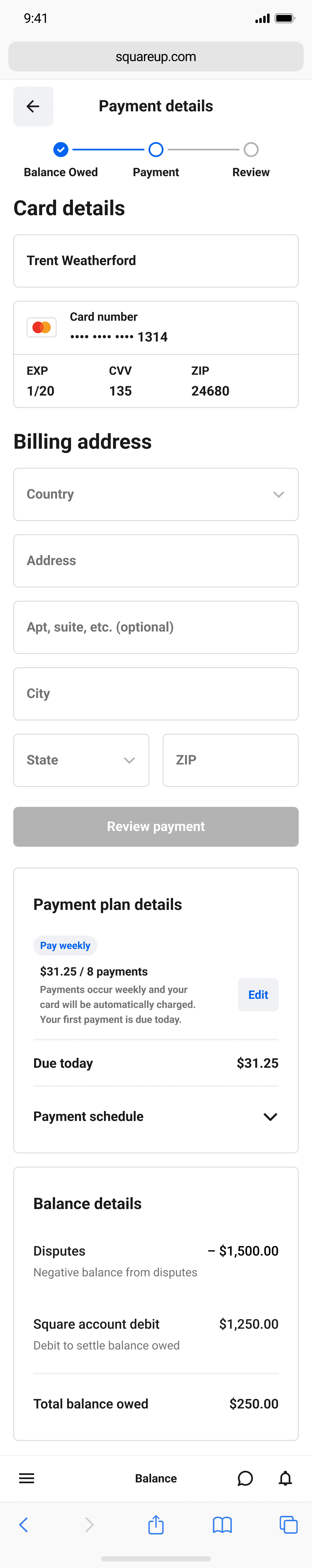
Task: Edit the weekly payment plan
Action: tap(258, 995)
